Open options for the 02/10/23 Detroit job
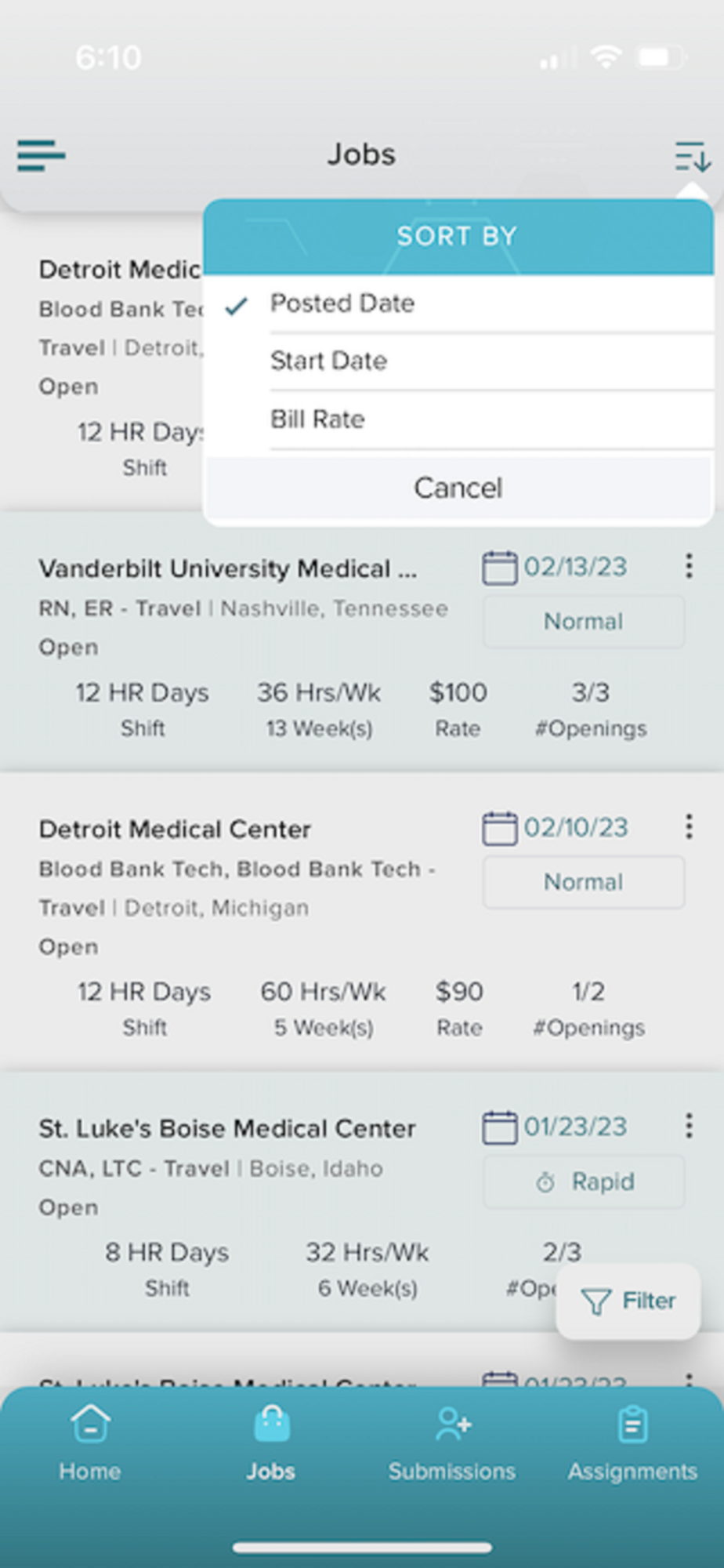The height and width of the screenshot is (1568, 724). coord(689,826)
